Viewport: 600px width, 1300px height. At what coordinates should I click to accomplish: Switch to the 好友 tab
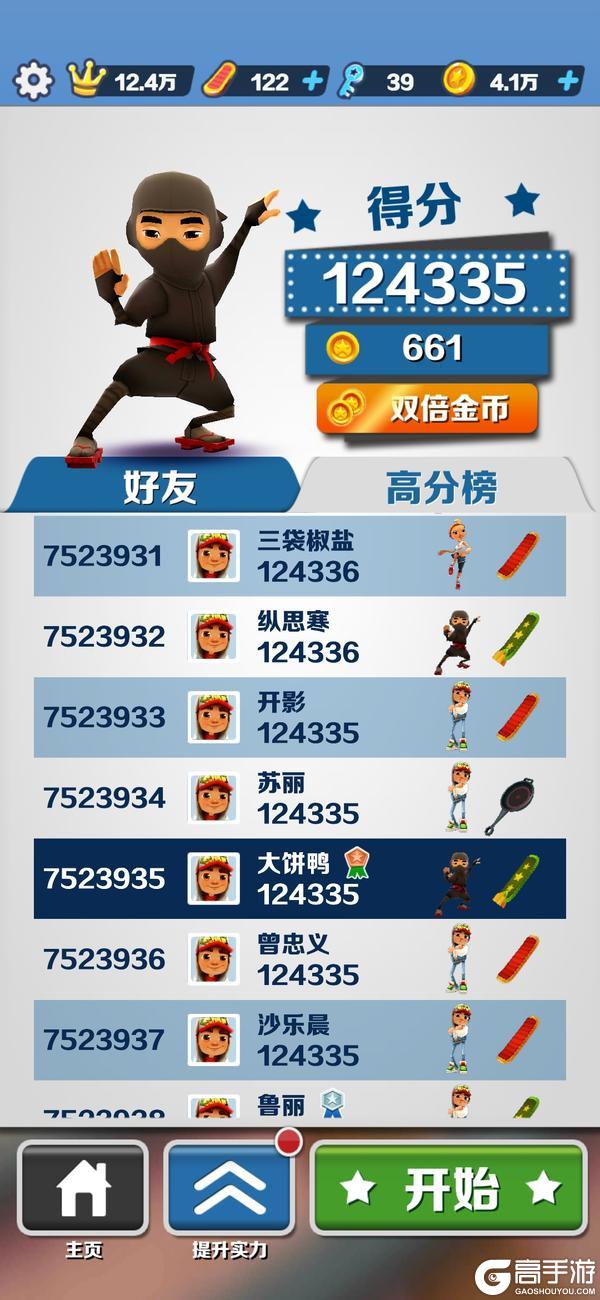tap(160, 486)
